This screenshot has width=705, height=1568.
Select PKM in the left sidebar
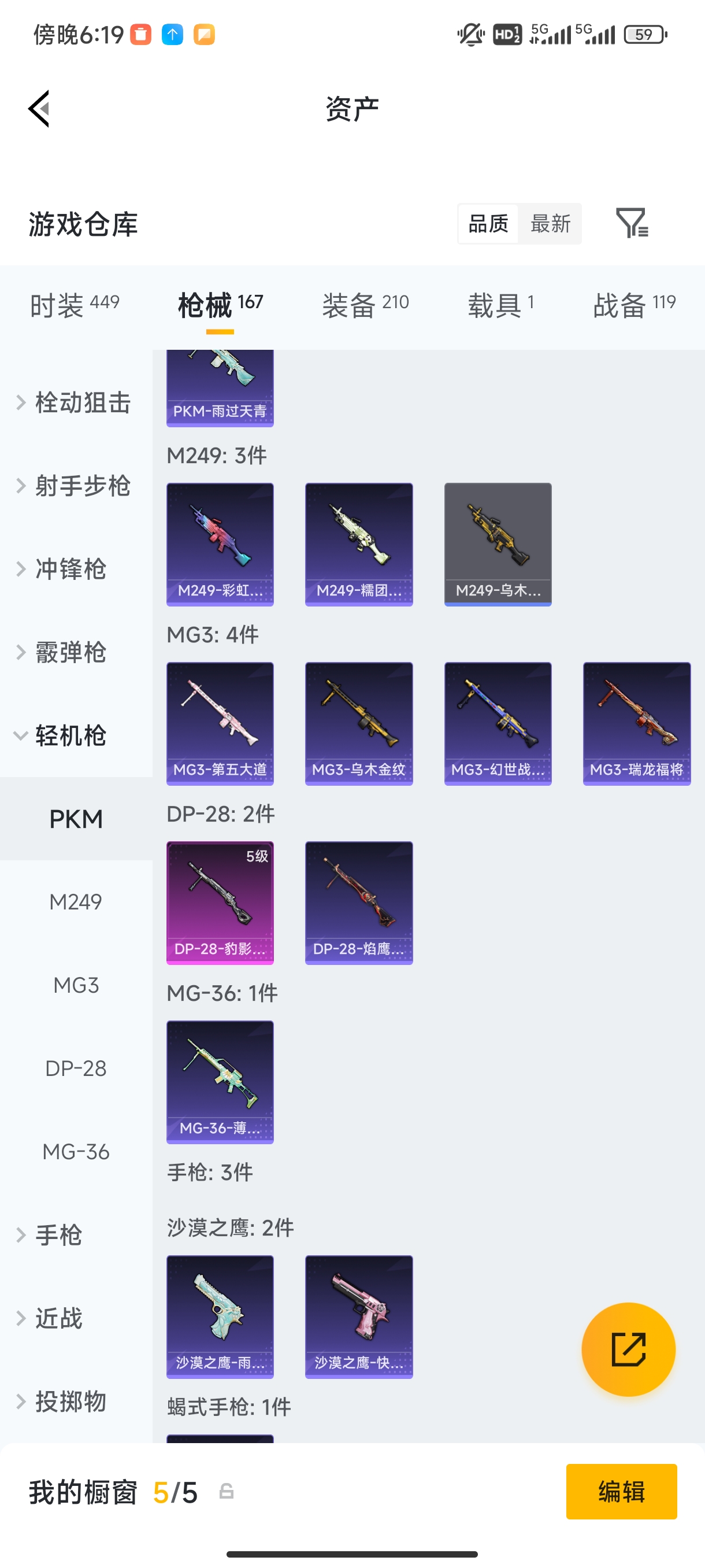(x=76, y=819)
